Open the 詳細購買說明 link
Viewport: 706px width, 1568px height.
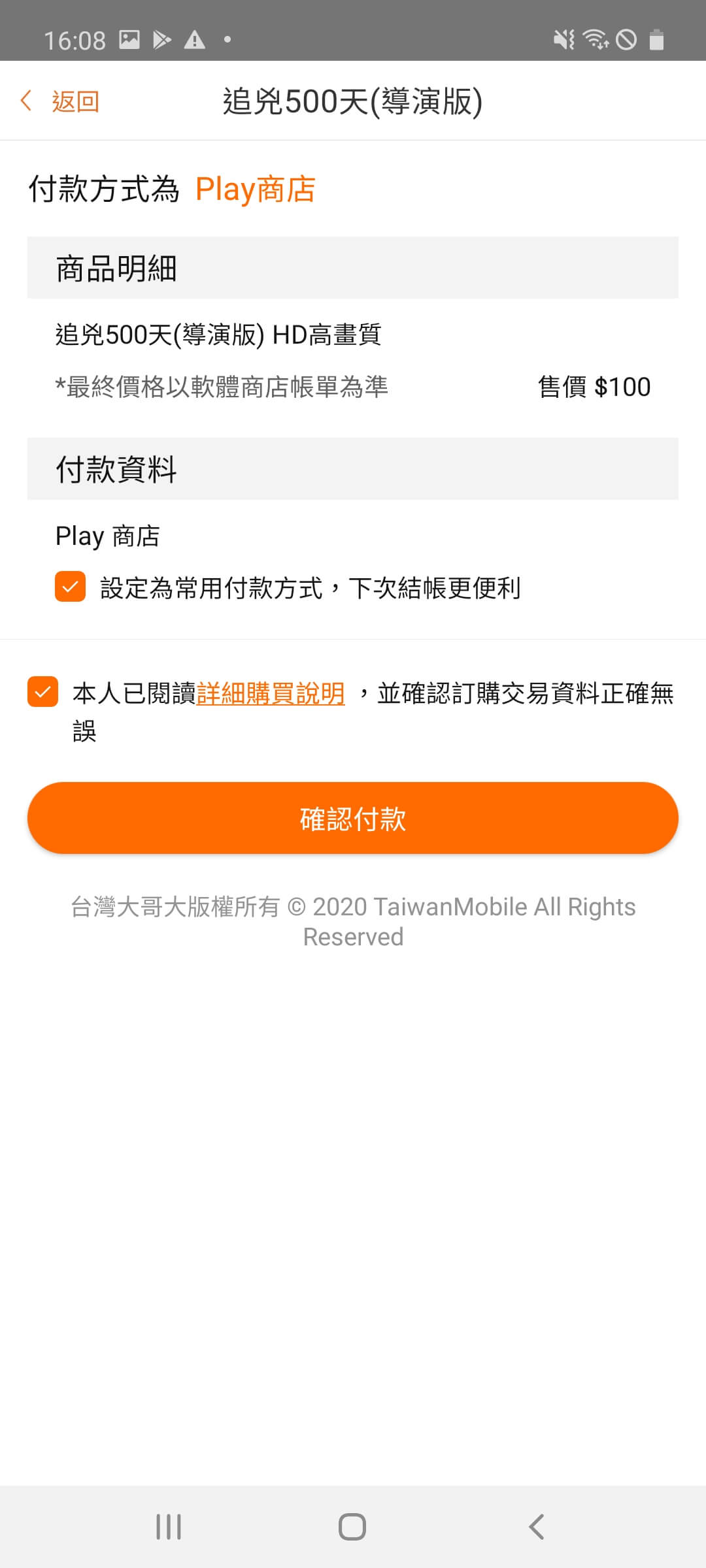tap(271, 696)
